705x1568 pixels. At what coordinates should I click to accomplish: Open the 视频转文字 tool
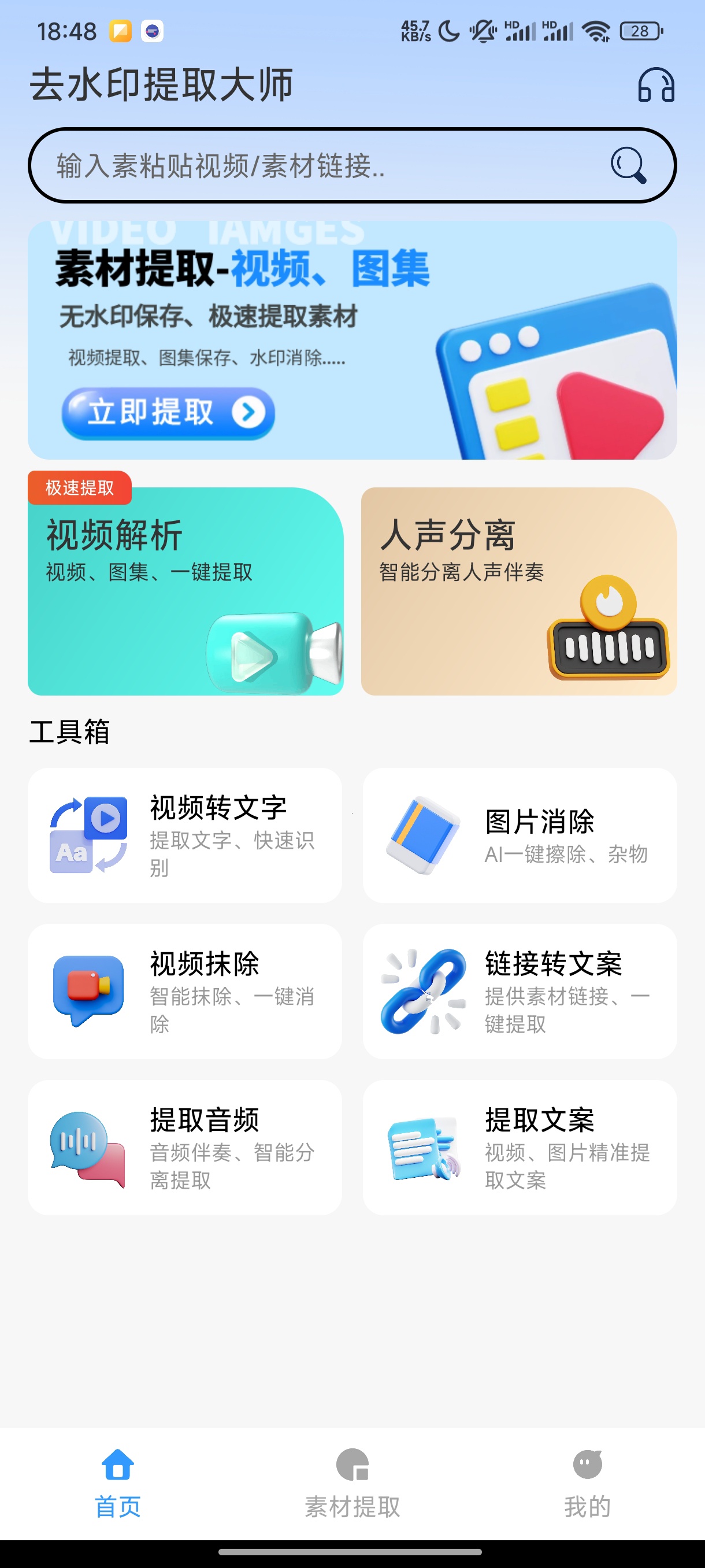point(184,834)
